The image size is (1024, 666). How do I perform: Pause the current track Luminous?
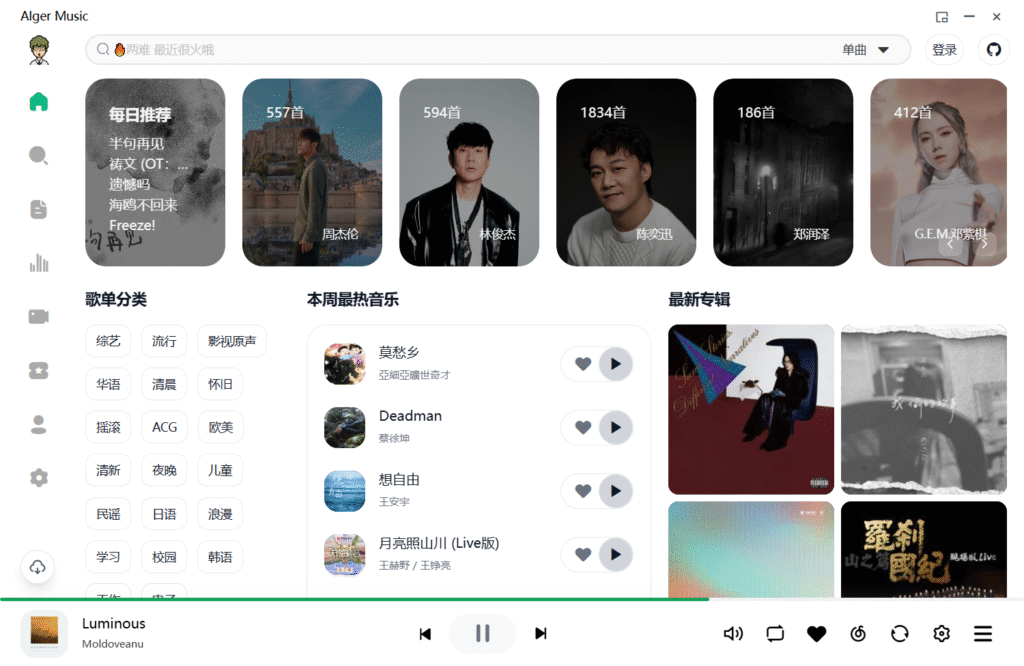(x=482, y=633)
